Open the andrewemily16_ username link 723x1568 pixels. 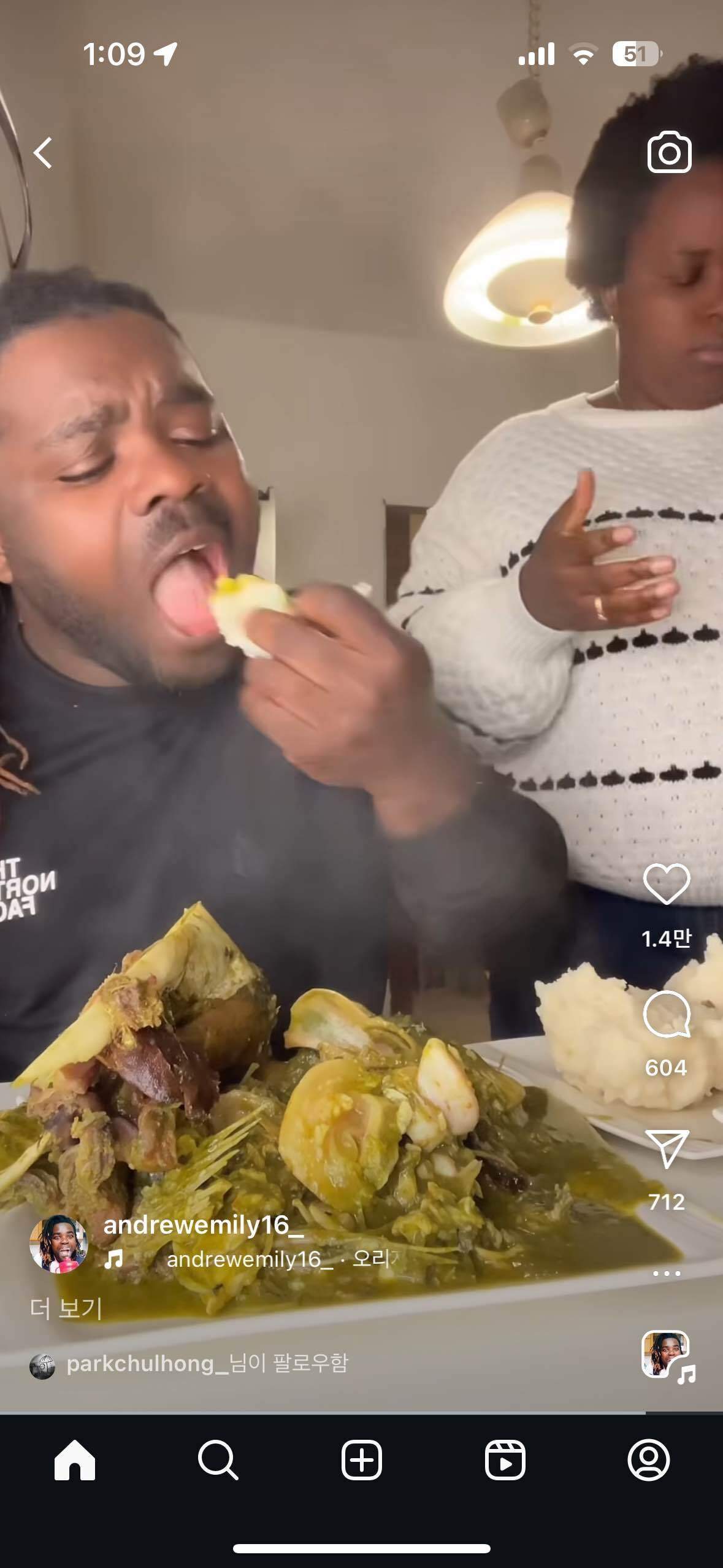(x=203, y=1224)
